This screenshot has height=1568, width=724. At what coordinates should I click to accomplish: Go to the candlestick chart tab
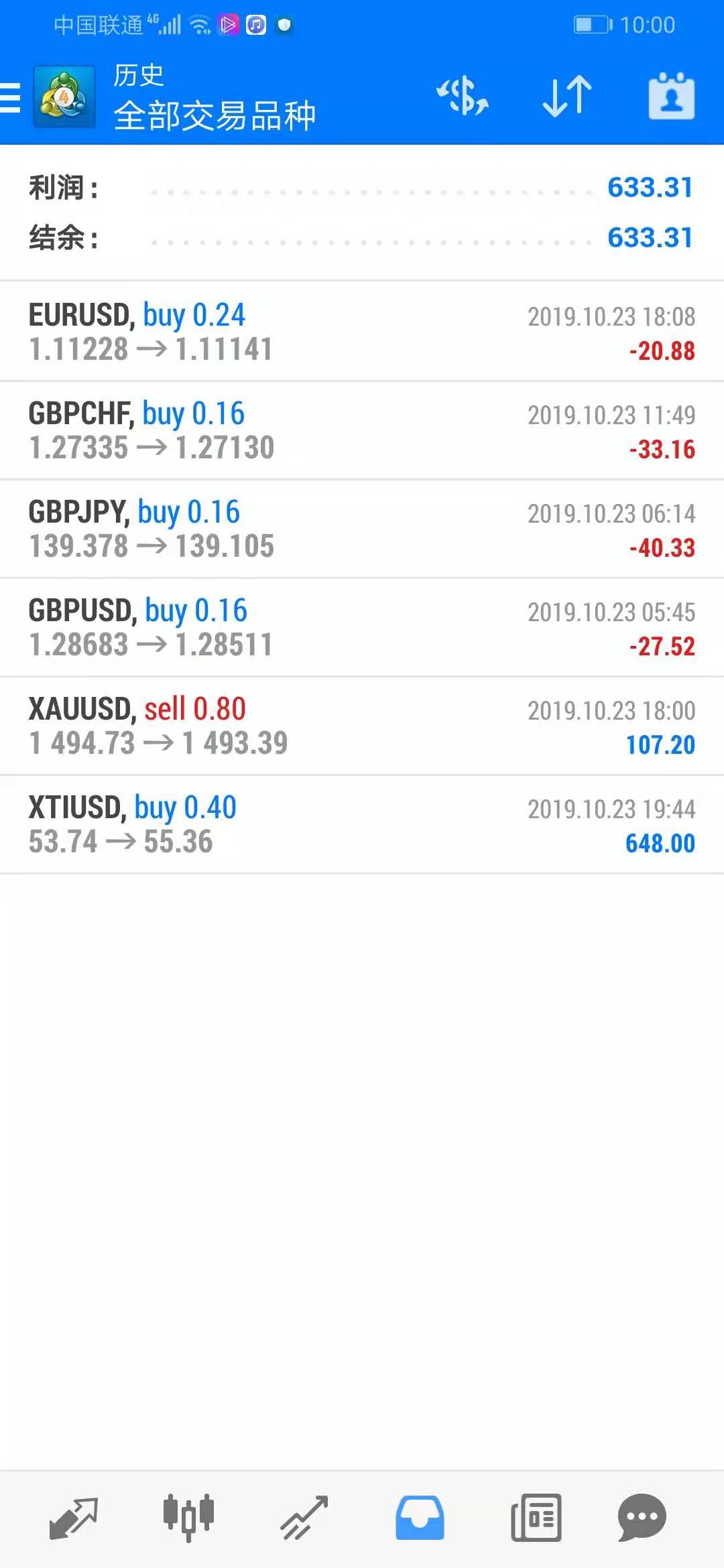point(188,1518)
